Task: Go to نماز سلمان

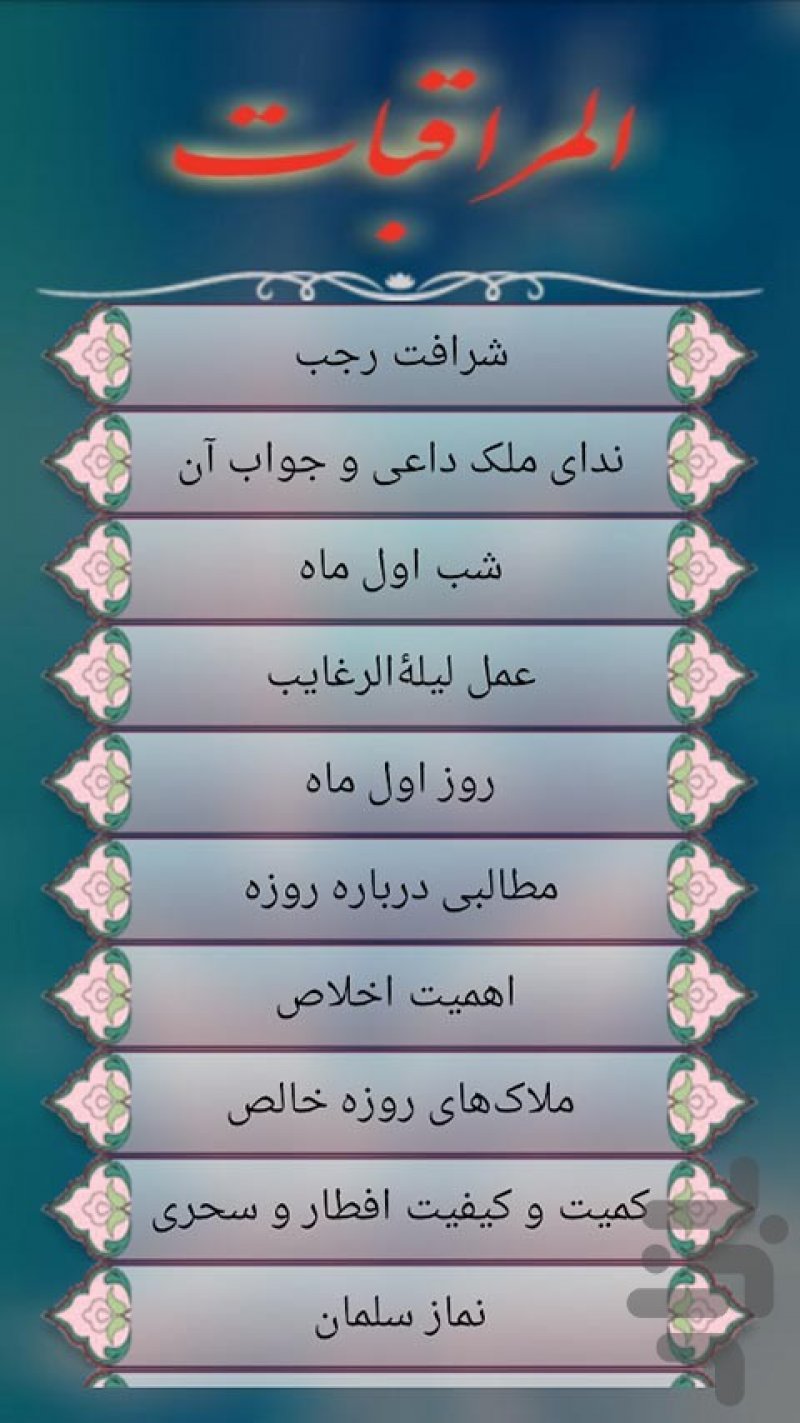Action: 400,1316
